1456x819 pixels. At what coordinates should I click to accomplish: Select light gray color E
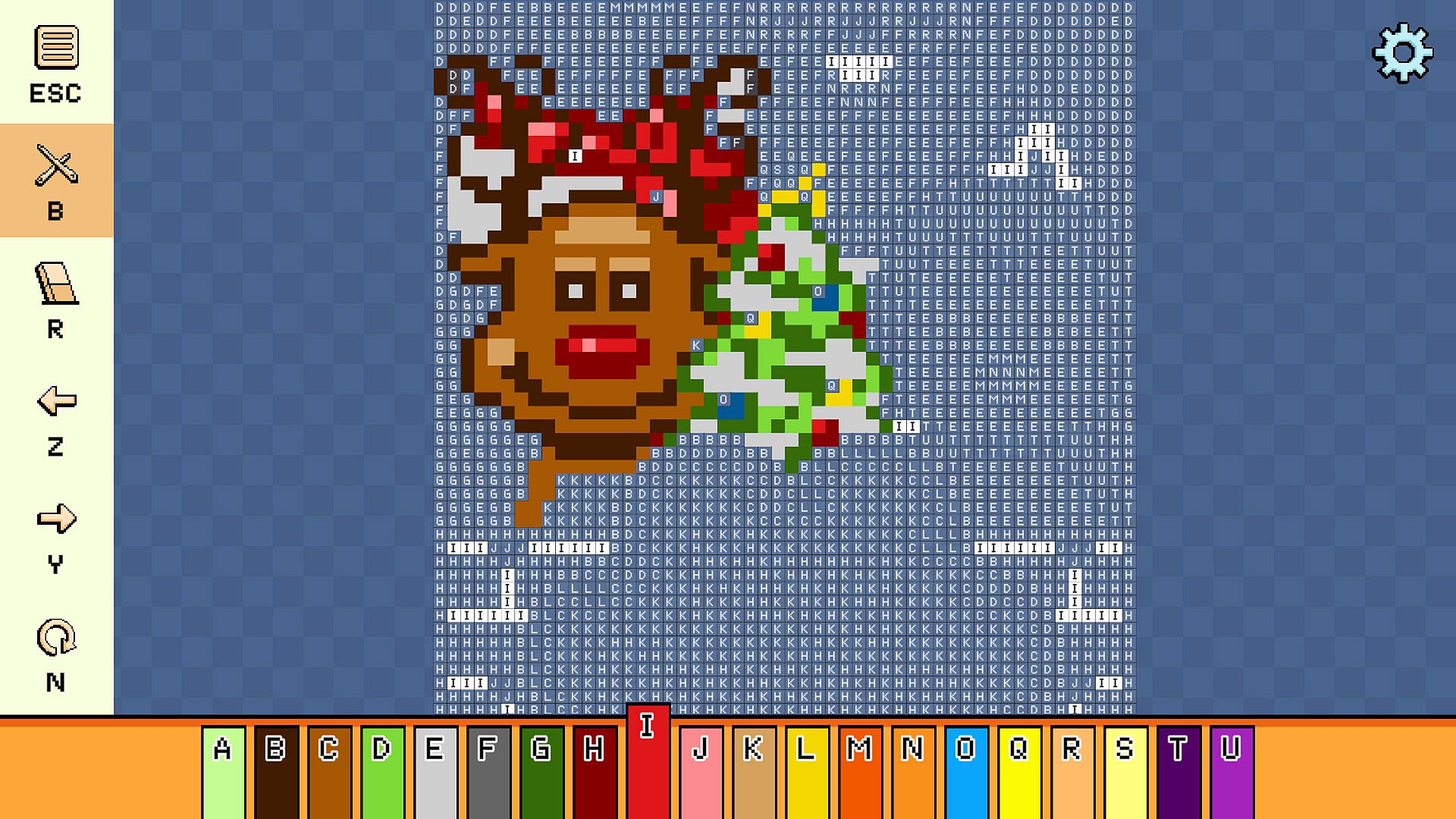coord(435,770)
